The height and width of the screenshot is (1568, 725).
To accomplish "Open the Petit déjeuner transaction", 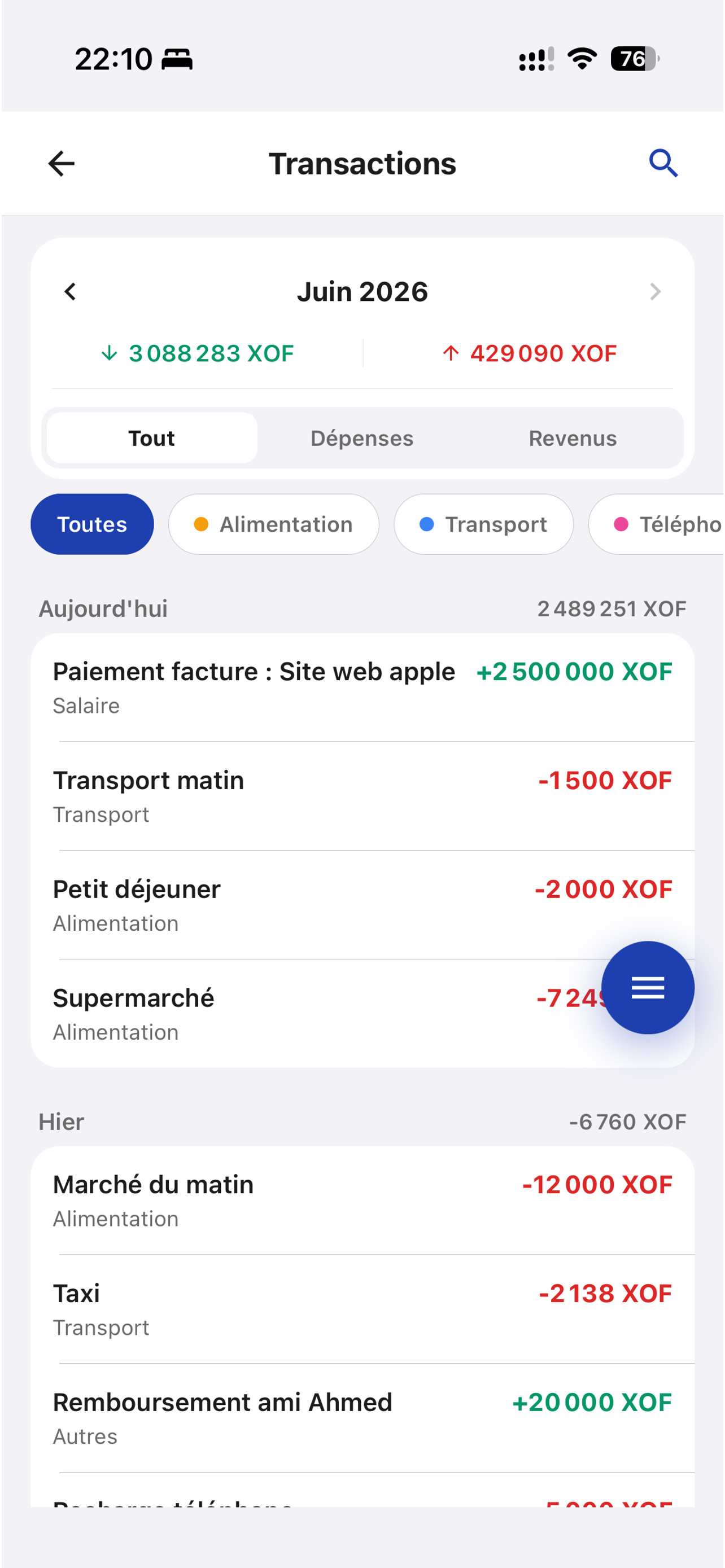I will tap(363, 905).
